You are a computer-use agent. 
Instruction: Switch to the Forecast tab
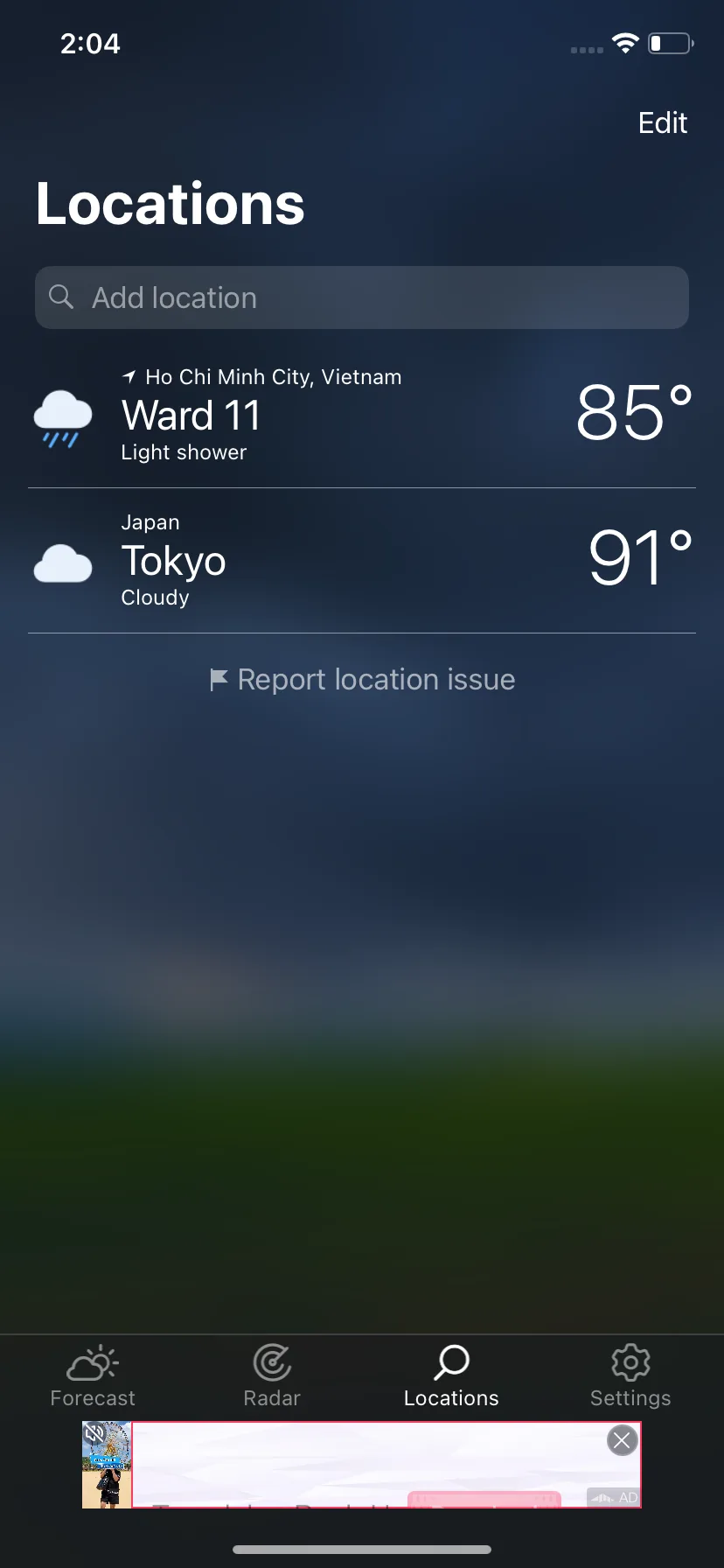(93, 1375)
